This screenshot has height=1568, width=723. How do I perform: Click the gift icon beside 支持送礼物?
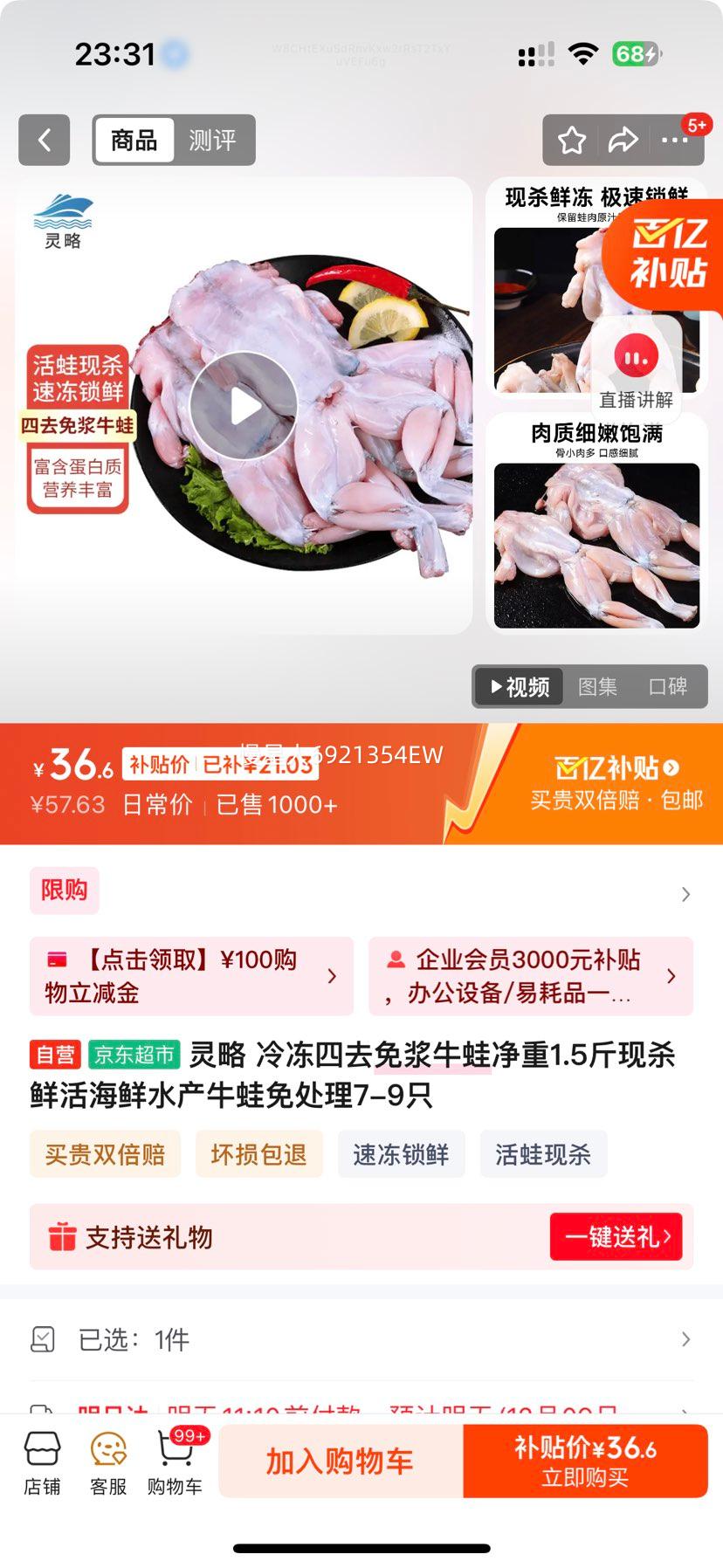pyautogui.click(x=61, y=1236)
